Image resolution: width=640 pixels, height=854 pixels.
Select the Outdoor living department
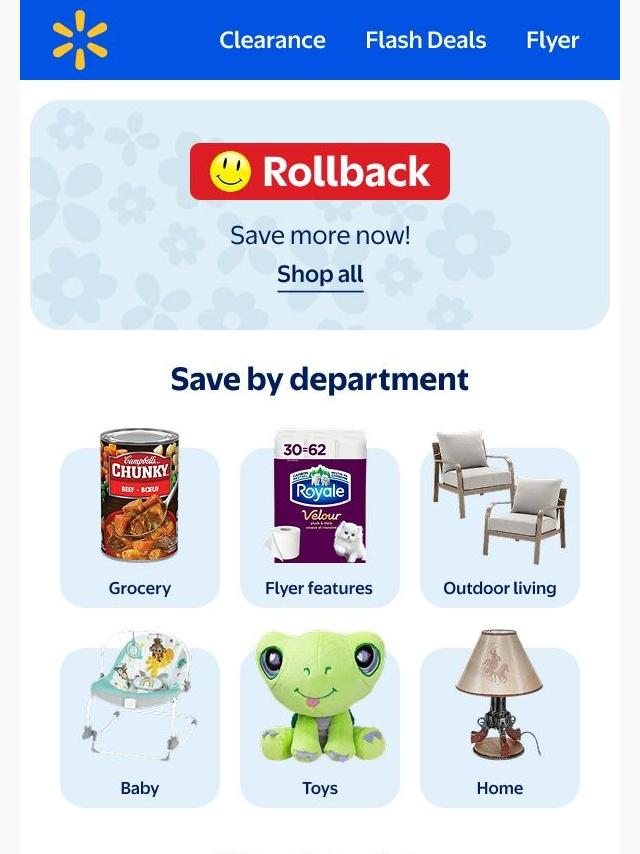coord(500,525)
